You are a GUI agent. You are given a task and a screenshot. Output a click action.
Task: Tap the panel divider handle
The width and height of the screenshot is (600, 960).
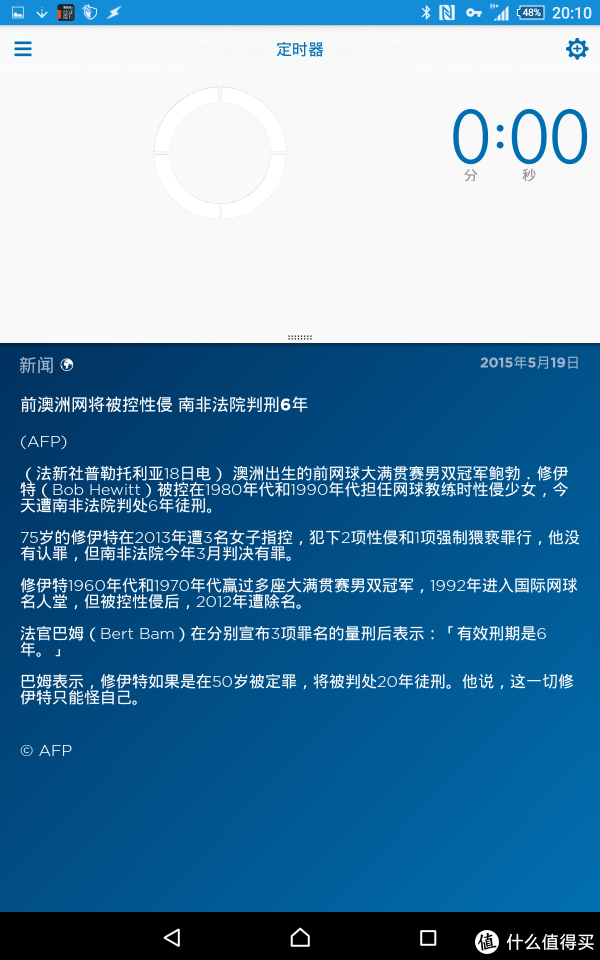pyautogui.click(x=300, y=337)
